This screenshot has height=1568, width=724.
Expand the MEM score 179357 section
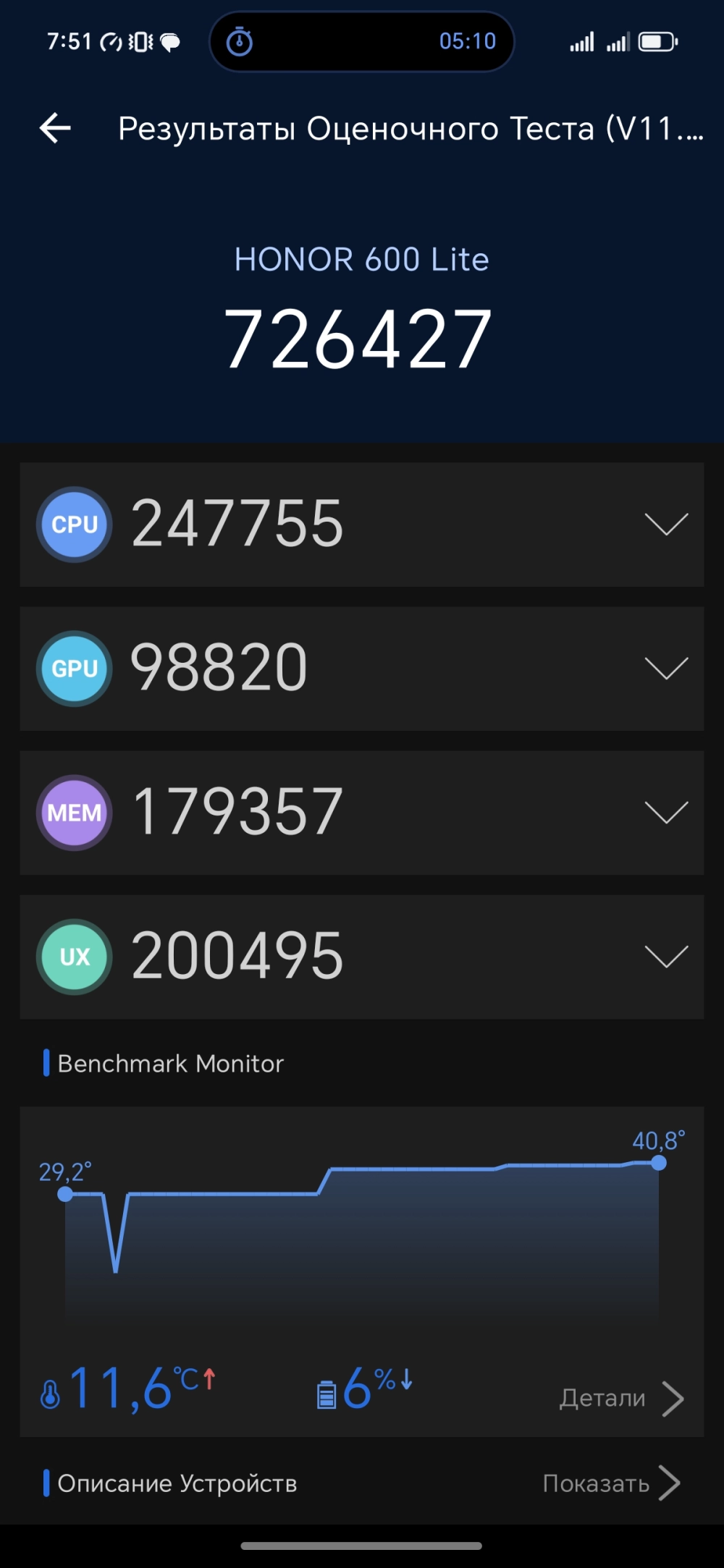pos(665,813)
